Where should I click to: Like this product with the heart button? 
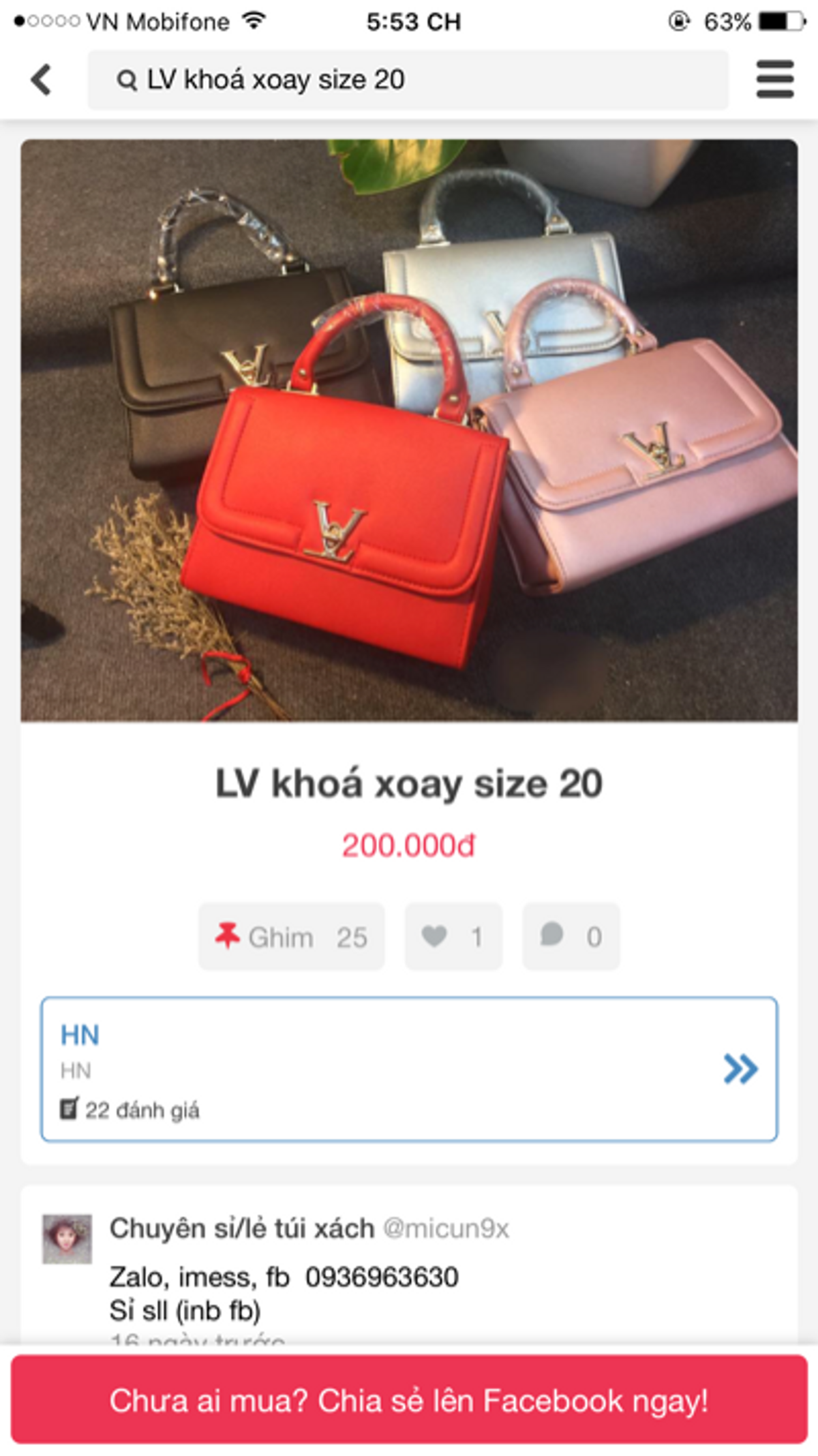click(x=453, y=937)
